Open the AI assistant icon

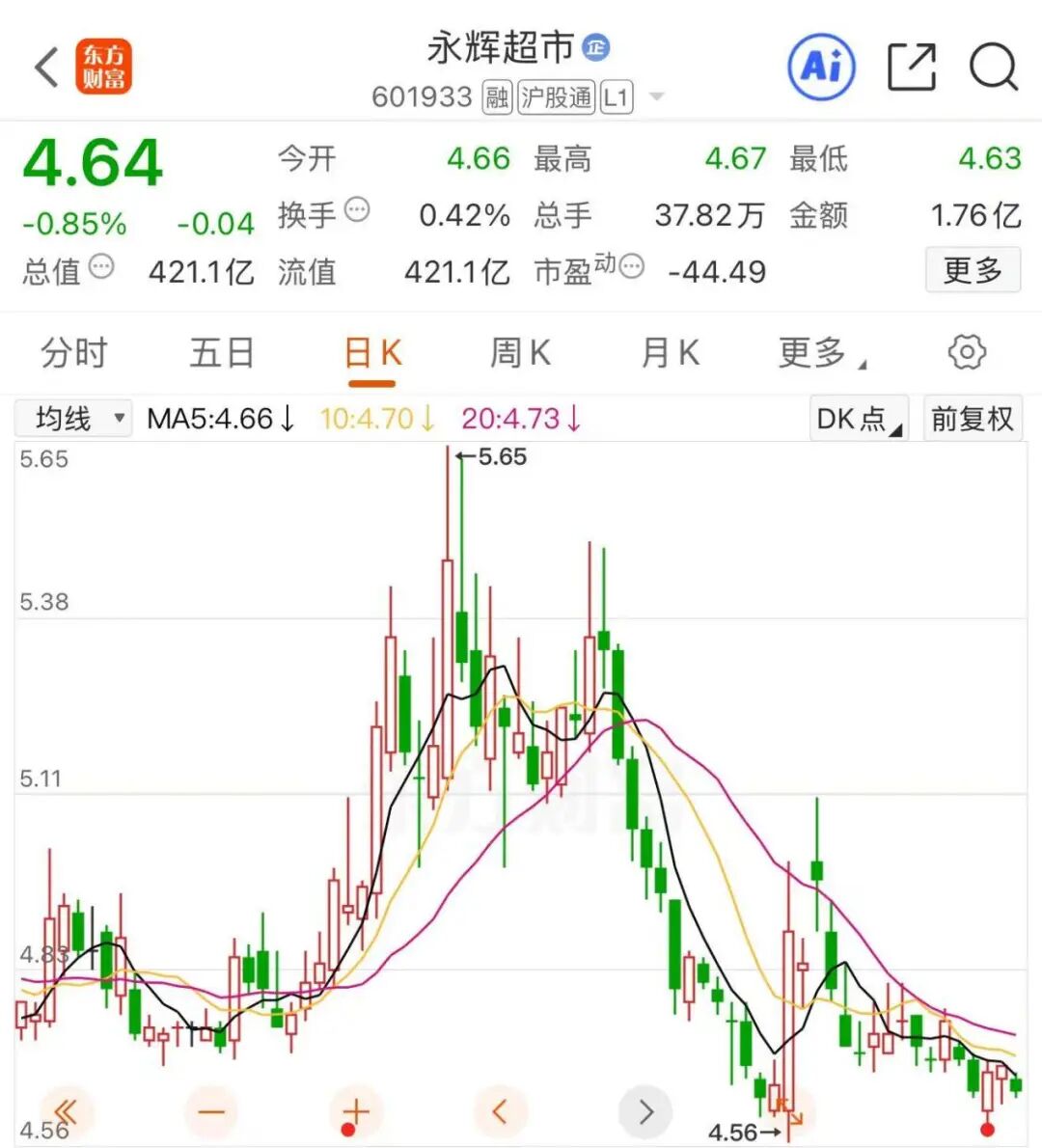click(x=820, y=68)
